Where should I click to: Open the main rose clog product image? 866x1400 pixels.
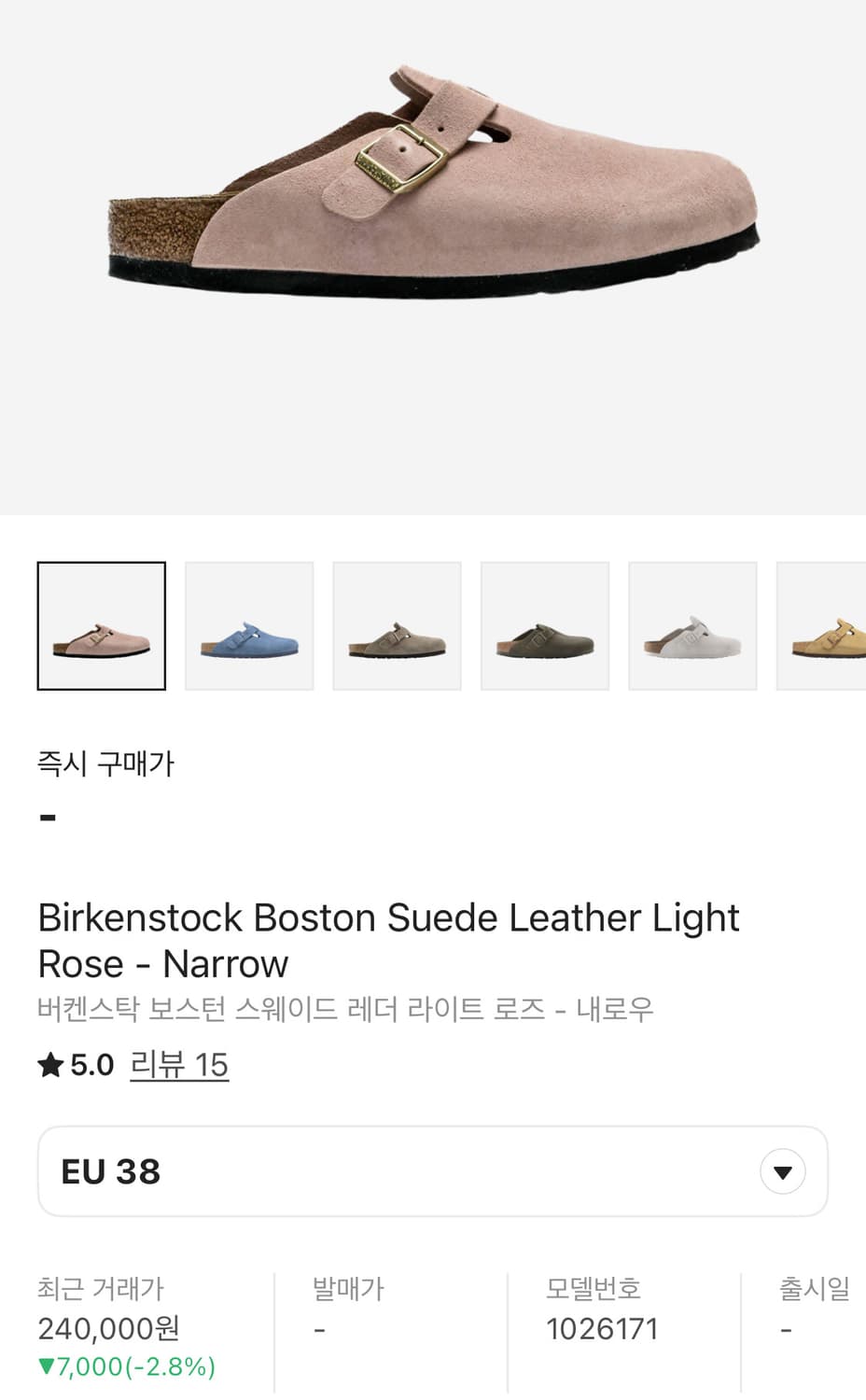(x=433, y=187)
